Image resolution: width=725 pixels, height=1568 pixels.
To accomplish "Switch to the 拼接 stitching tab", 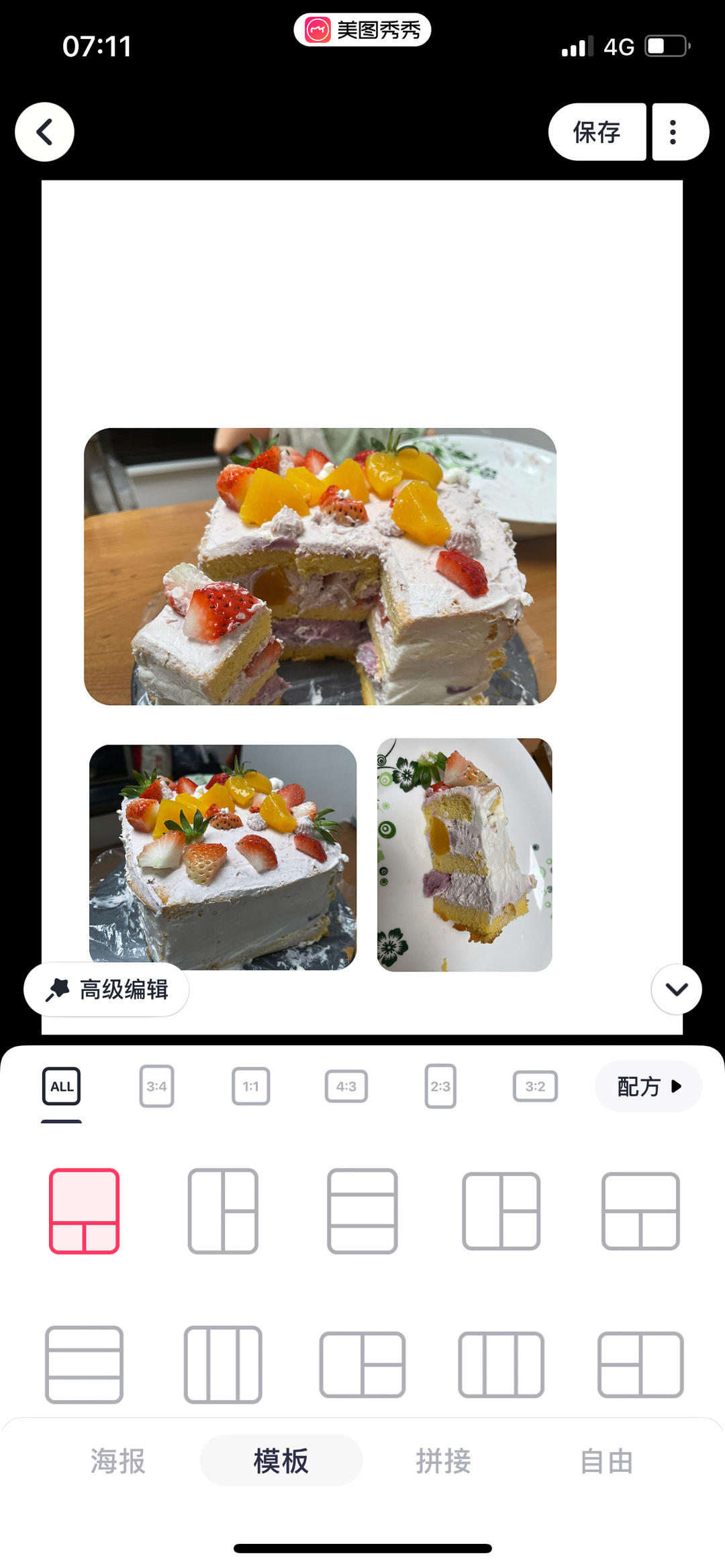I will tap(443, 1462).
